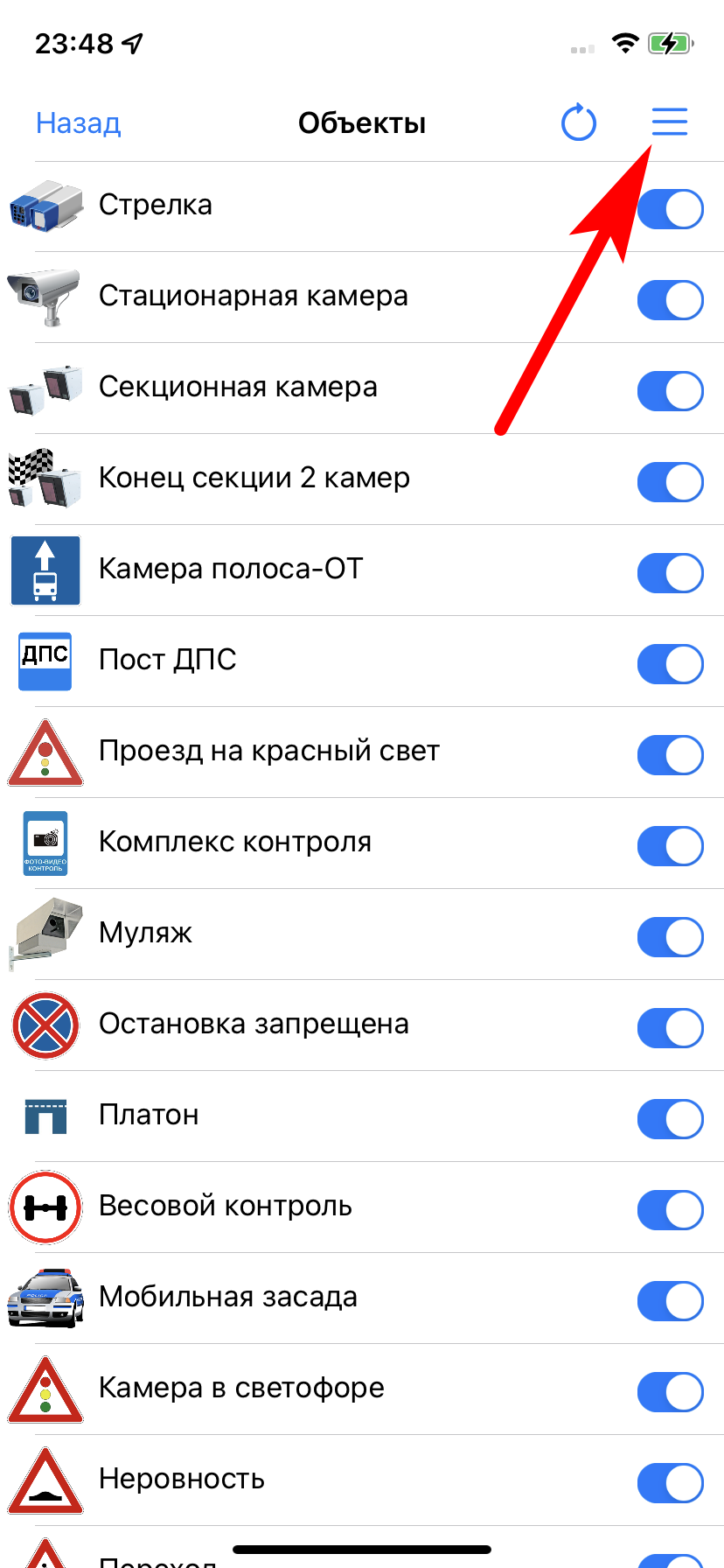Screen dimensions: 724x1568
Task: Toggle Камера полоса-ОТ off
Action: 670,573
